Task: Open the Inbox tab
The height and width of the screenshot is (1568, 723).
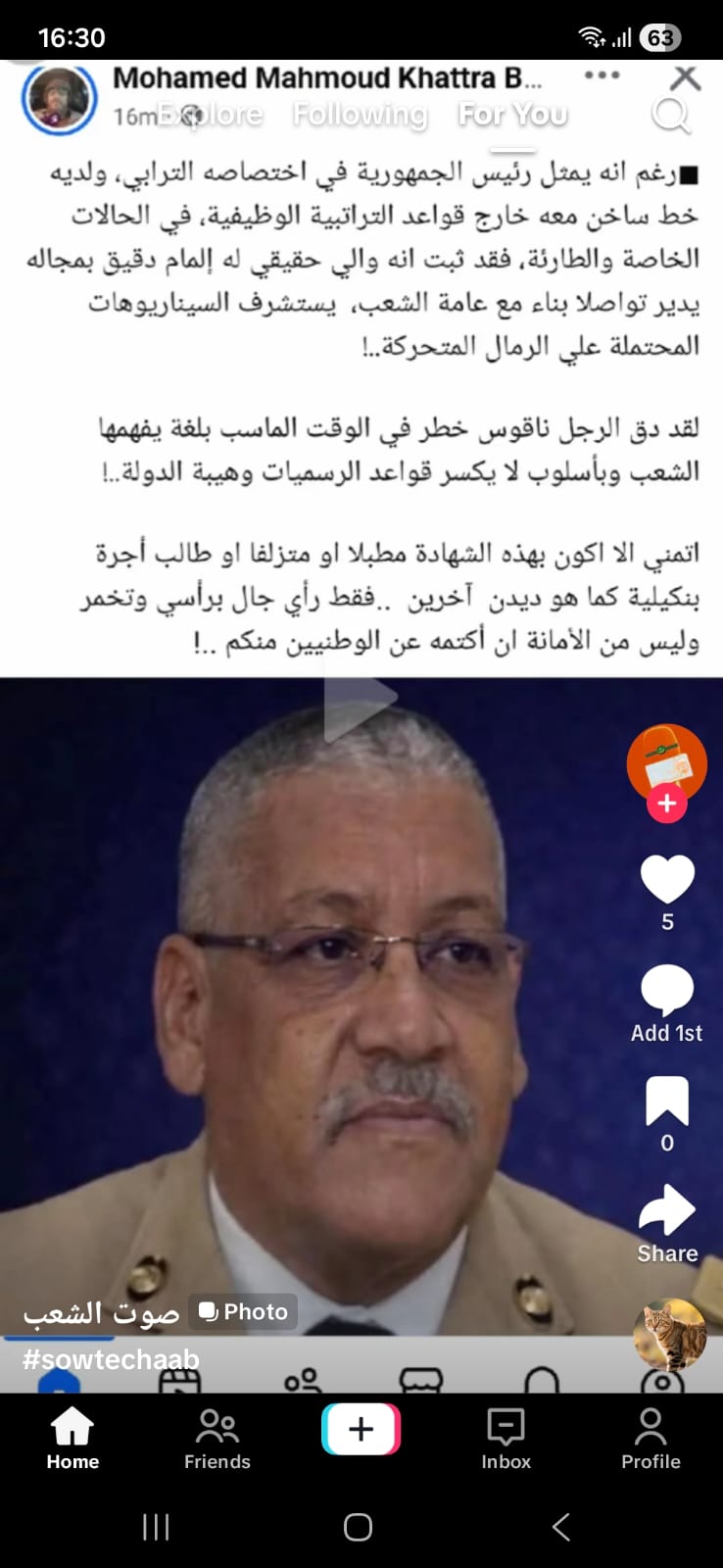Action: coord(506,1438)
